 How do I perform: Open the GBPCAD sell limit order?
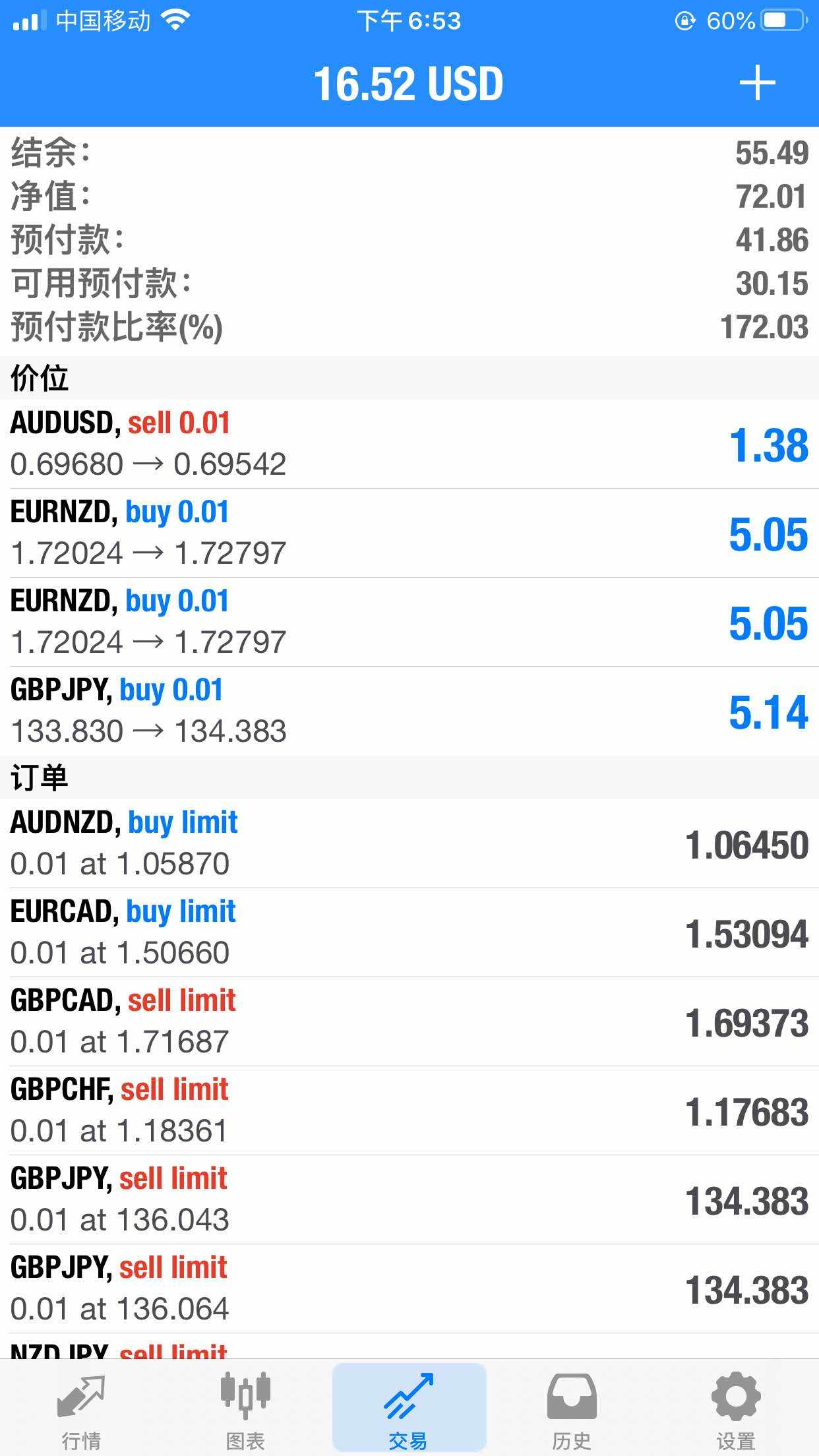(x=409, y=1021)
